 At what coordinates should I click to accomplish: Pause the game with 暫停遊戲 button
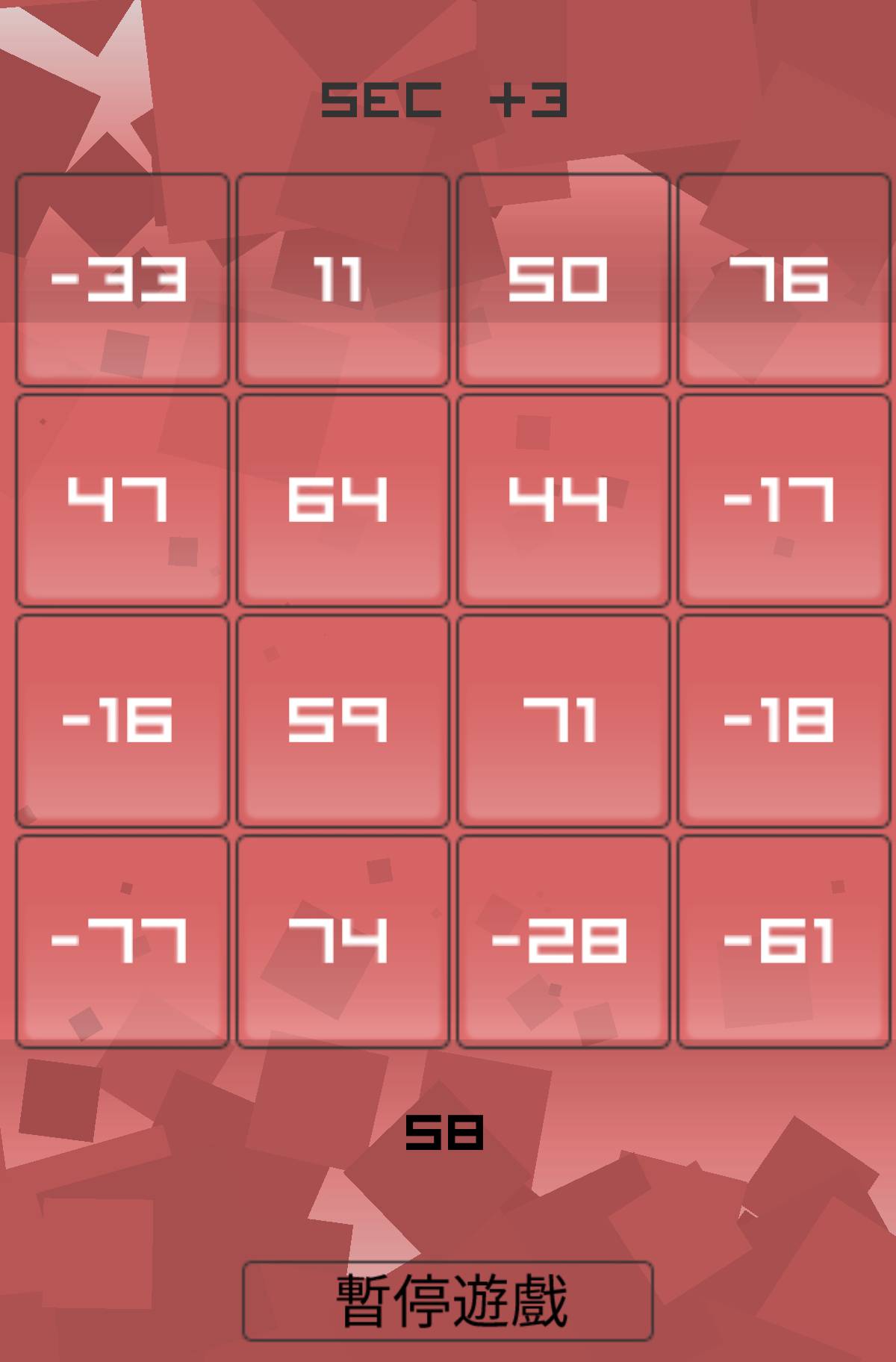[448, 1301]
